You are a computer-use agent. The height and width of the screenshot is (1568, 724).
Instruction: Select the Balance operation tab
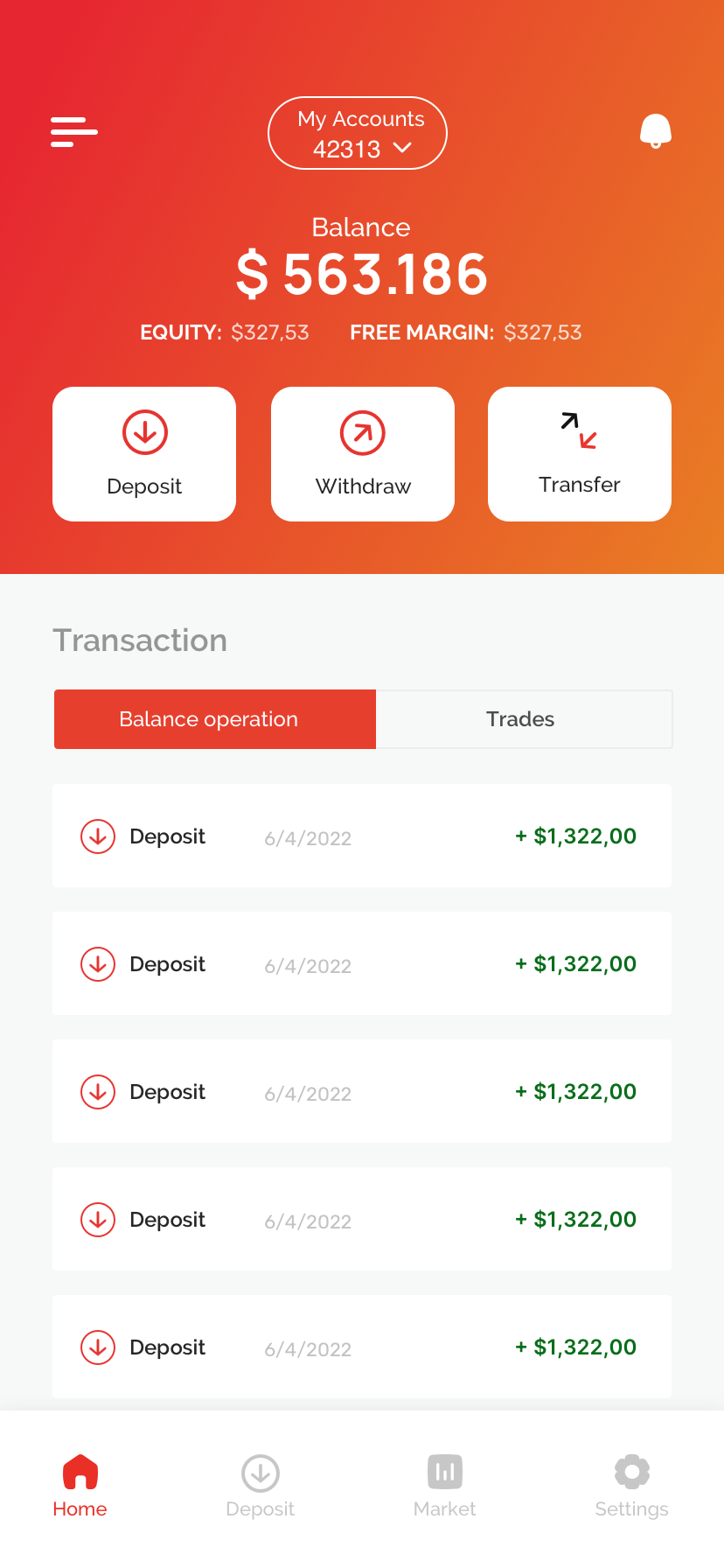(215, 719)
